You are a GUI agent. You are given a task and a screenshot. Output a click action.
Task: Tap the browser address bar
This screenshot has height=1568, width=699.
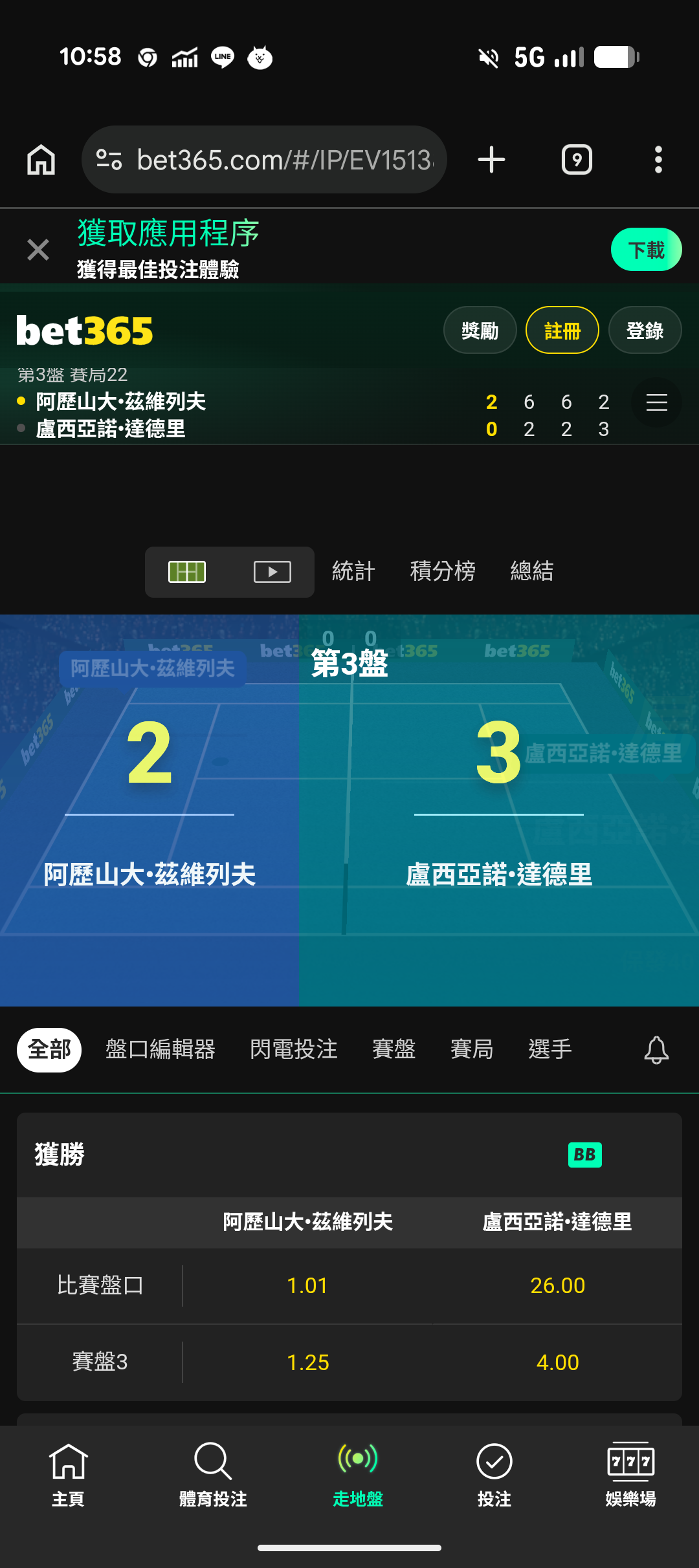click(264, 160)
